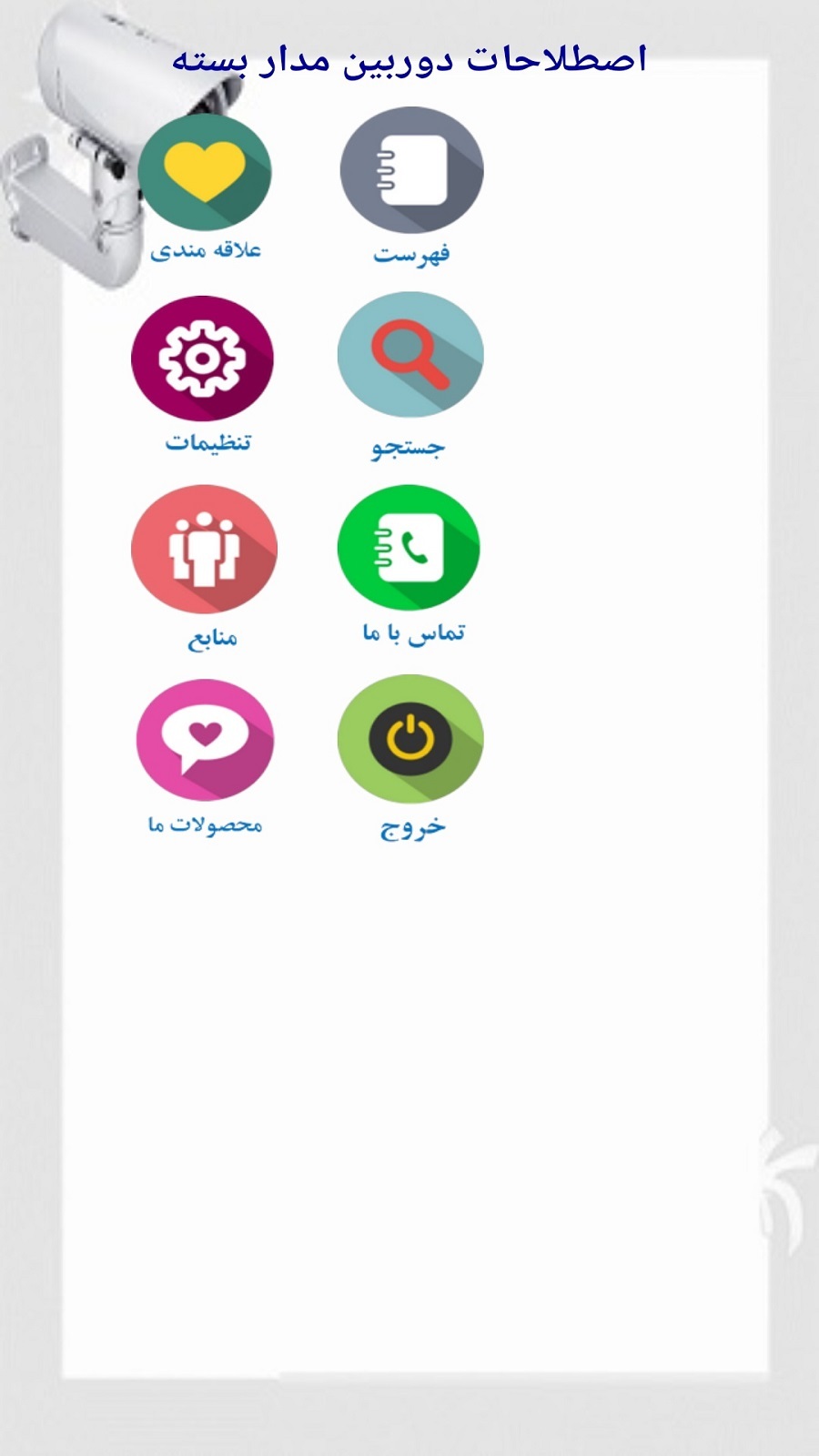Open the index (فهرست) notebook icon
The height and width of the screenshot is (1456, 819).
coord(411,170)
